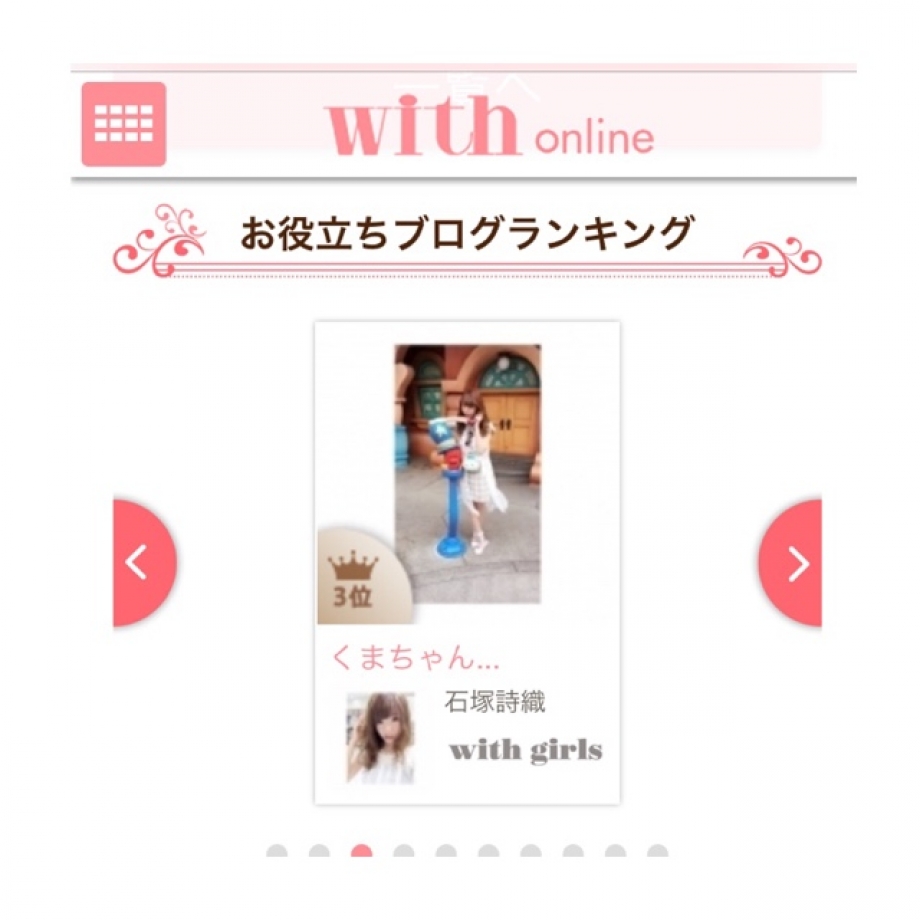
Task: Jump to the first carousel page dot
Action: click(x=277, y=853)
